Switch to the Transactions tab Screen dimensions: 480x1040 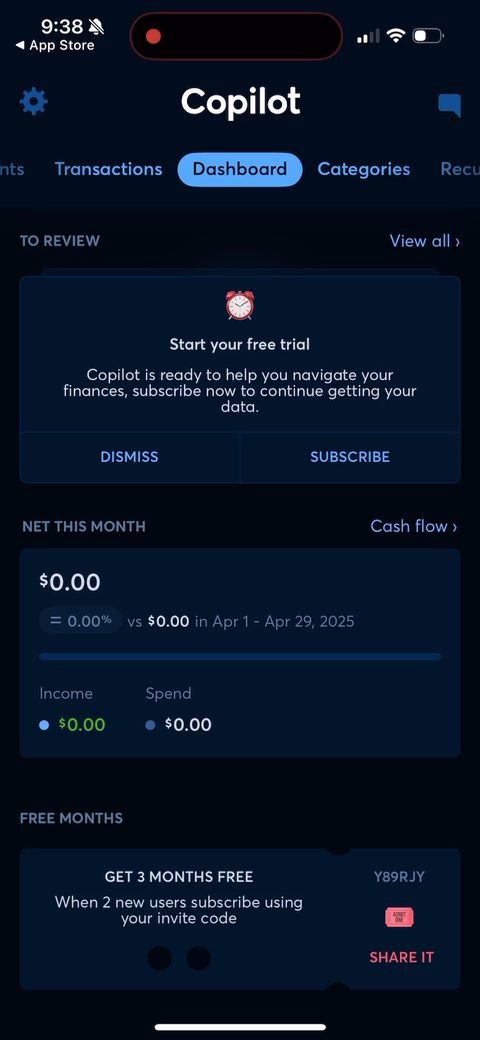pyautogui.click(x=108, y=169)
